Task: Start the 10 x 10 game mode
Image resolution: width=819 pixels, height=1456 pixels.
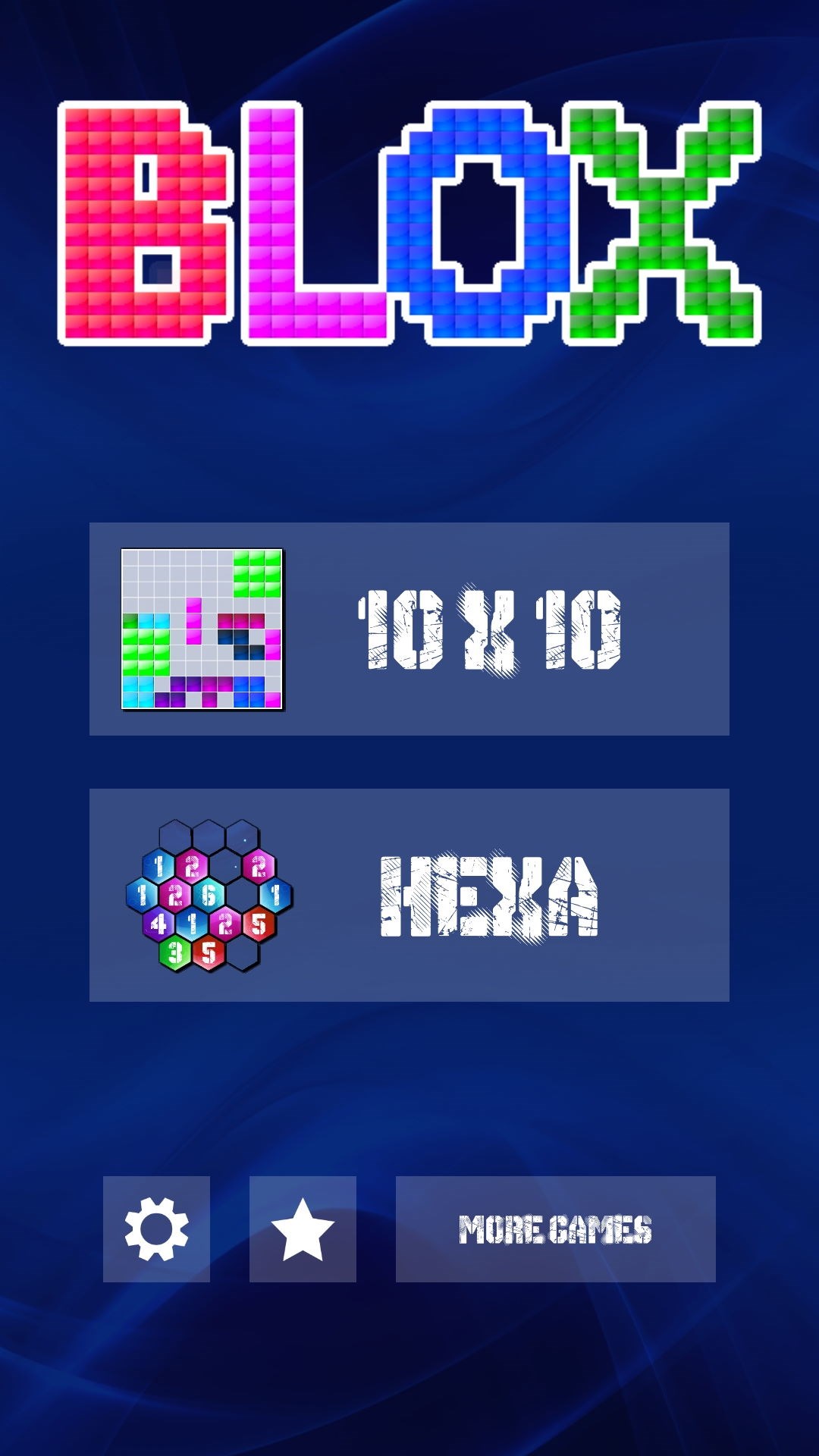Action: coord(409,629)
